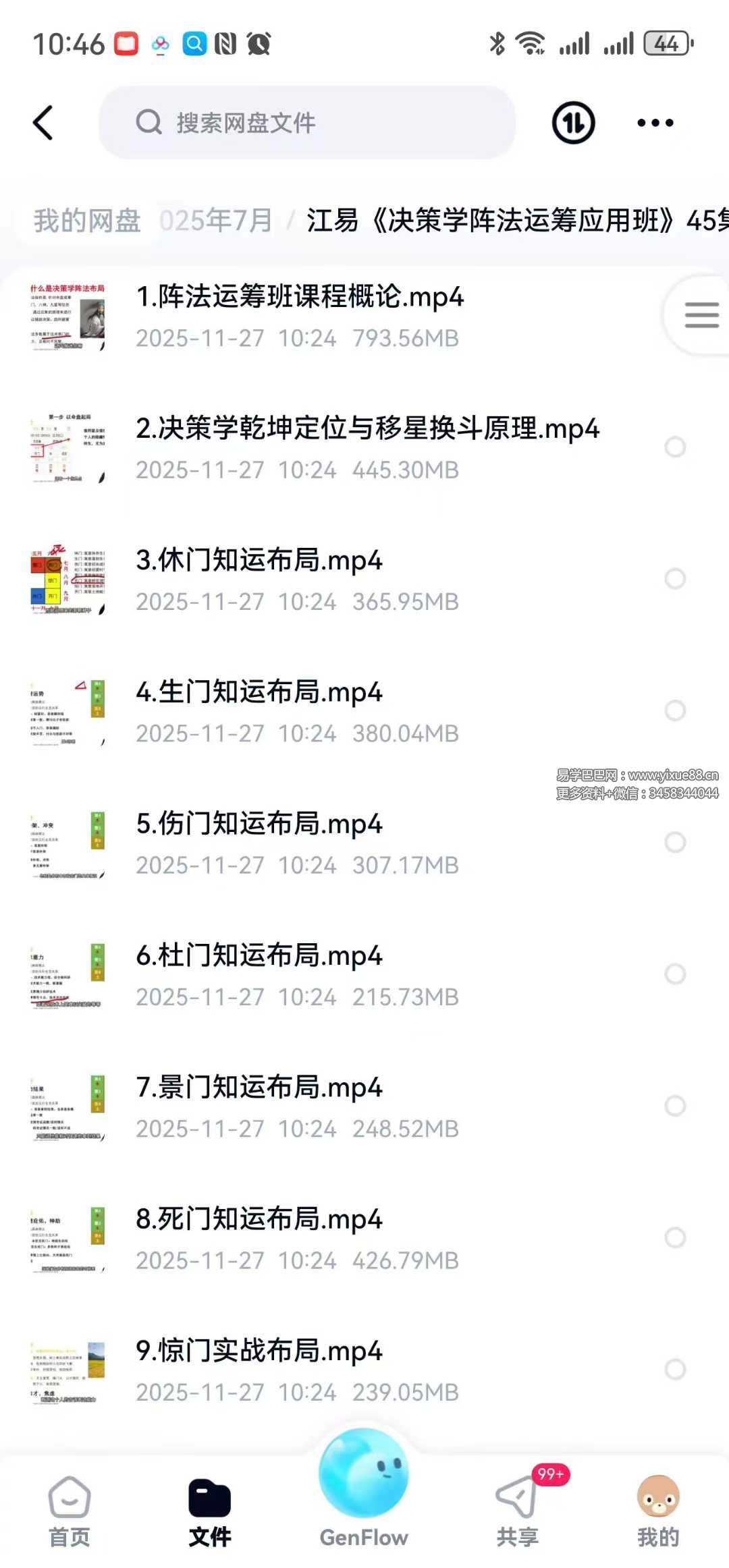
Task: Switch to the 文件 tab
Action: tap(209, 1510)
